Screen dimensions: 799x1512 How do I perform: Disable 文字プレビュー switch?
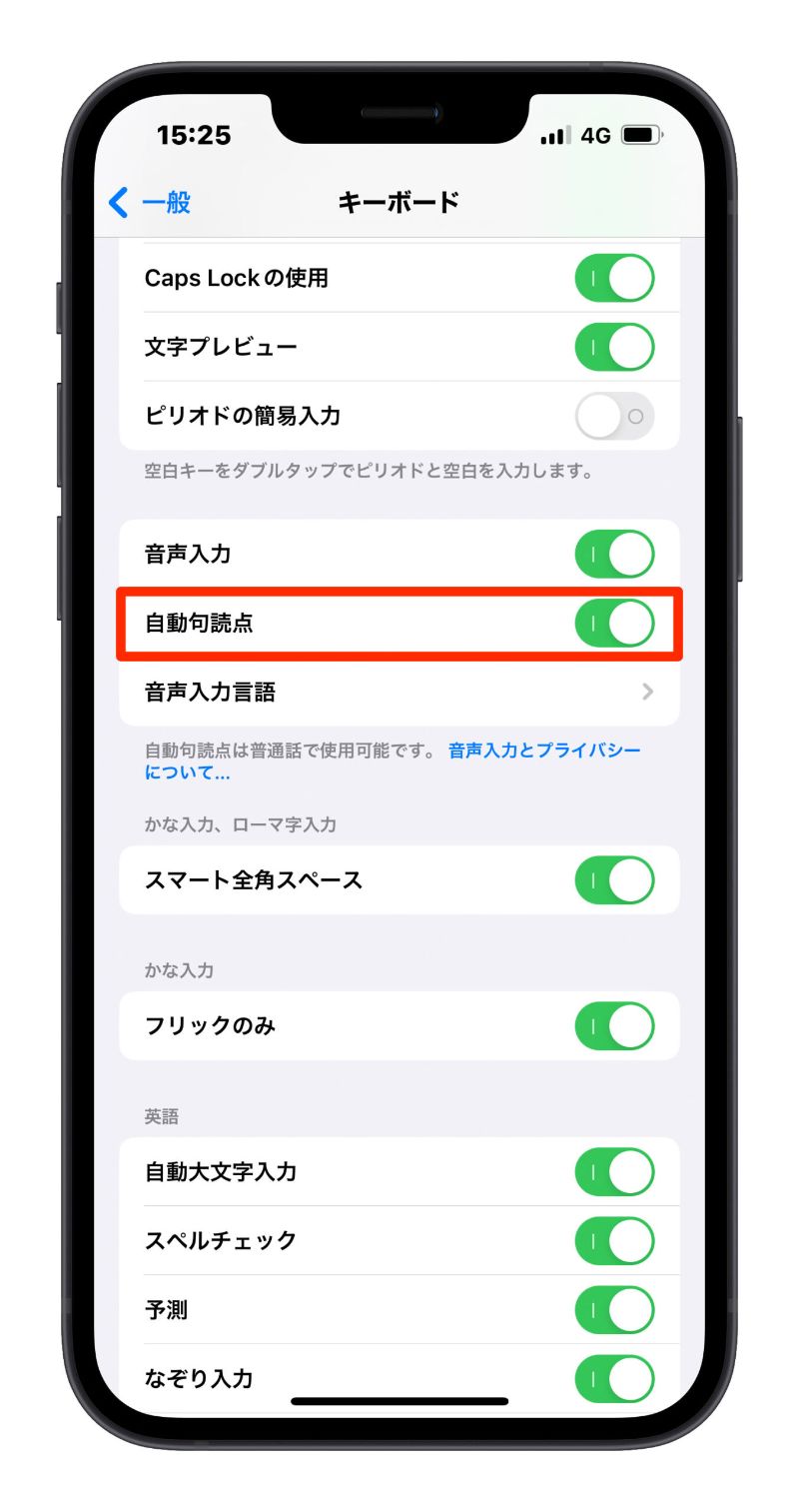click(x=614, y=347)
